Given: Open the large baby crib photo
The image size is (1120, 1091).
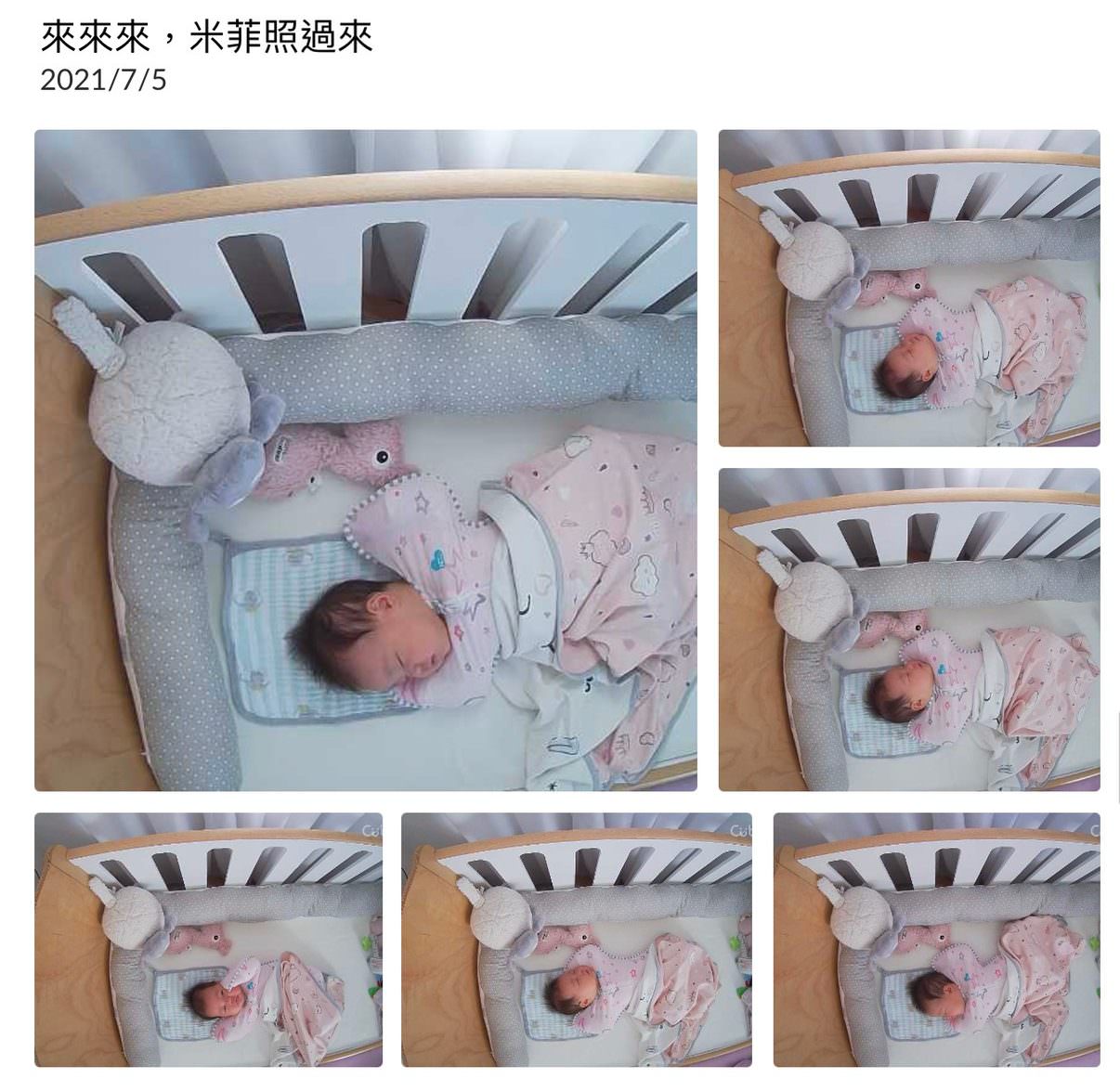Looking at the screenshot, I should click(365, 461).
